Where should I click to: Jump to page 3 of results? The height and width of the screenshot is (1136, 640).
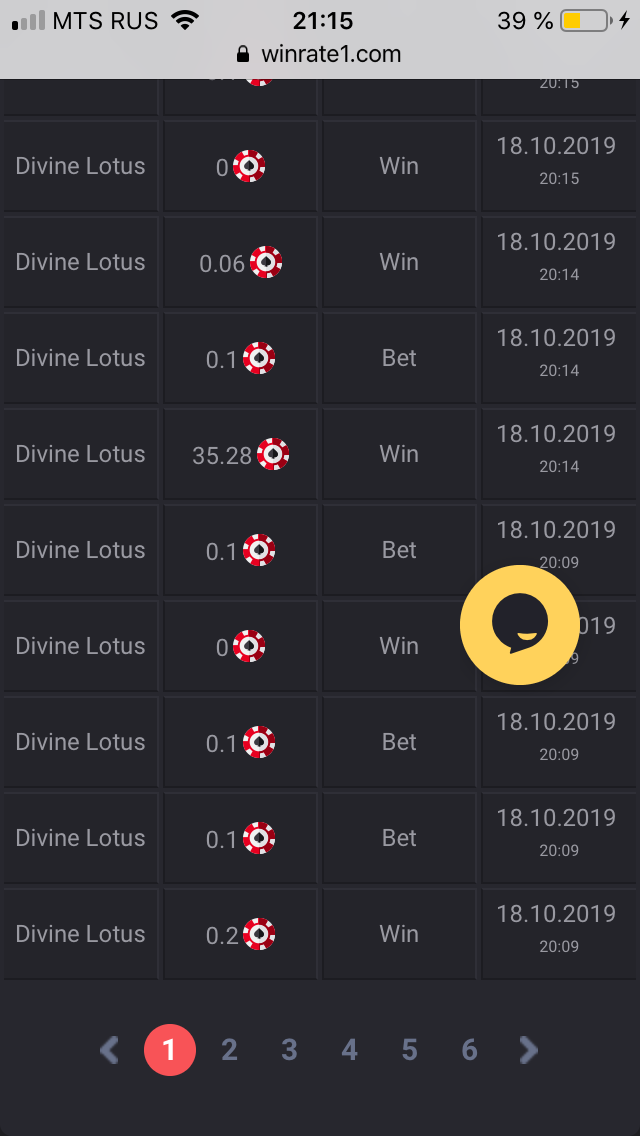(x=289, y=1049)
